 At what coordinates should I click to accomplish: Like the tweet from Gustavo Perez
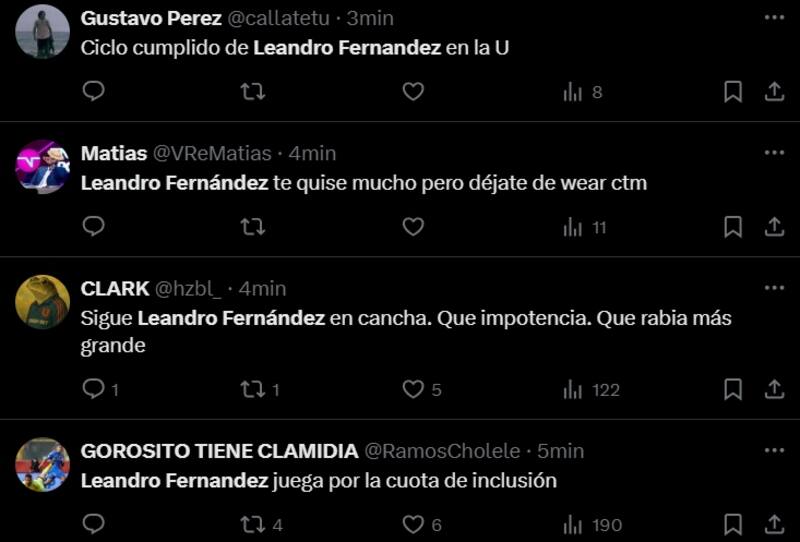(413, 92)
